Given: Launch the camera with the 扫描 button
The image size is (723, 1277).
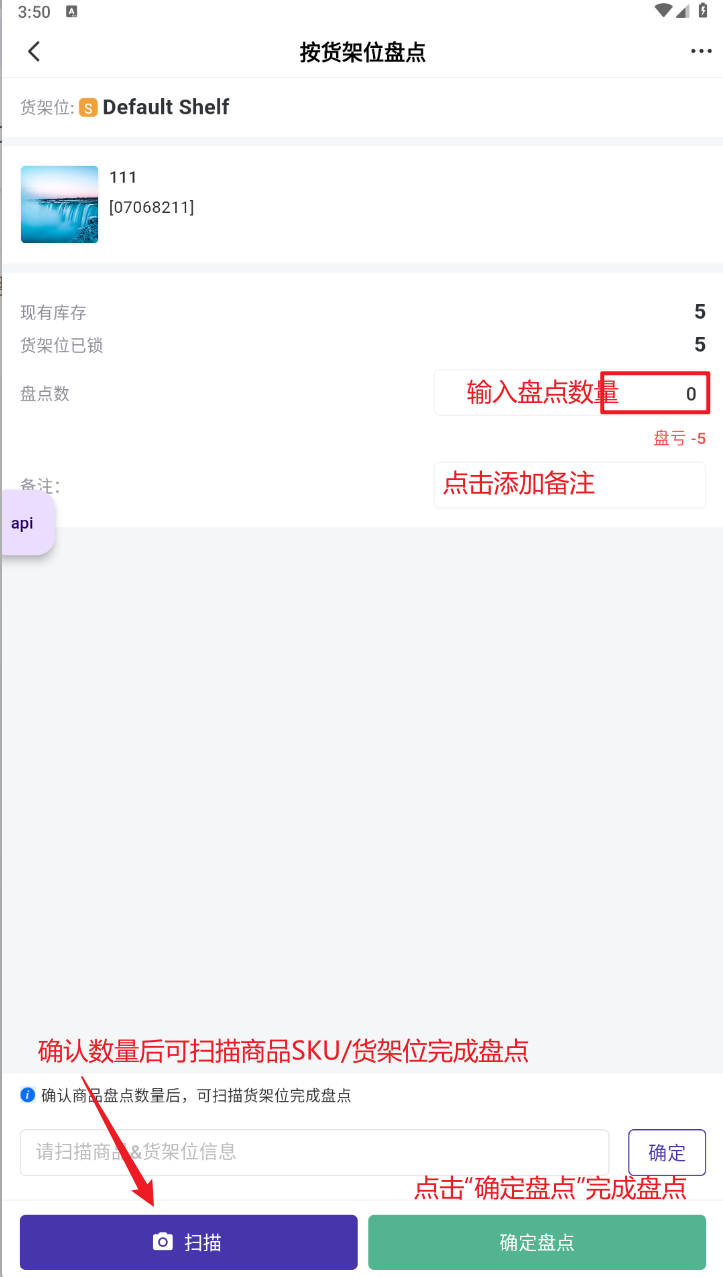Looking at the screenshot, I should pyautogui.click(x=188, y=1242).
